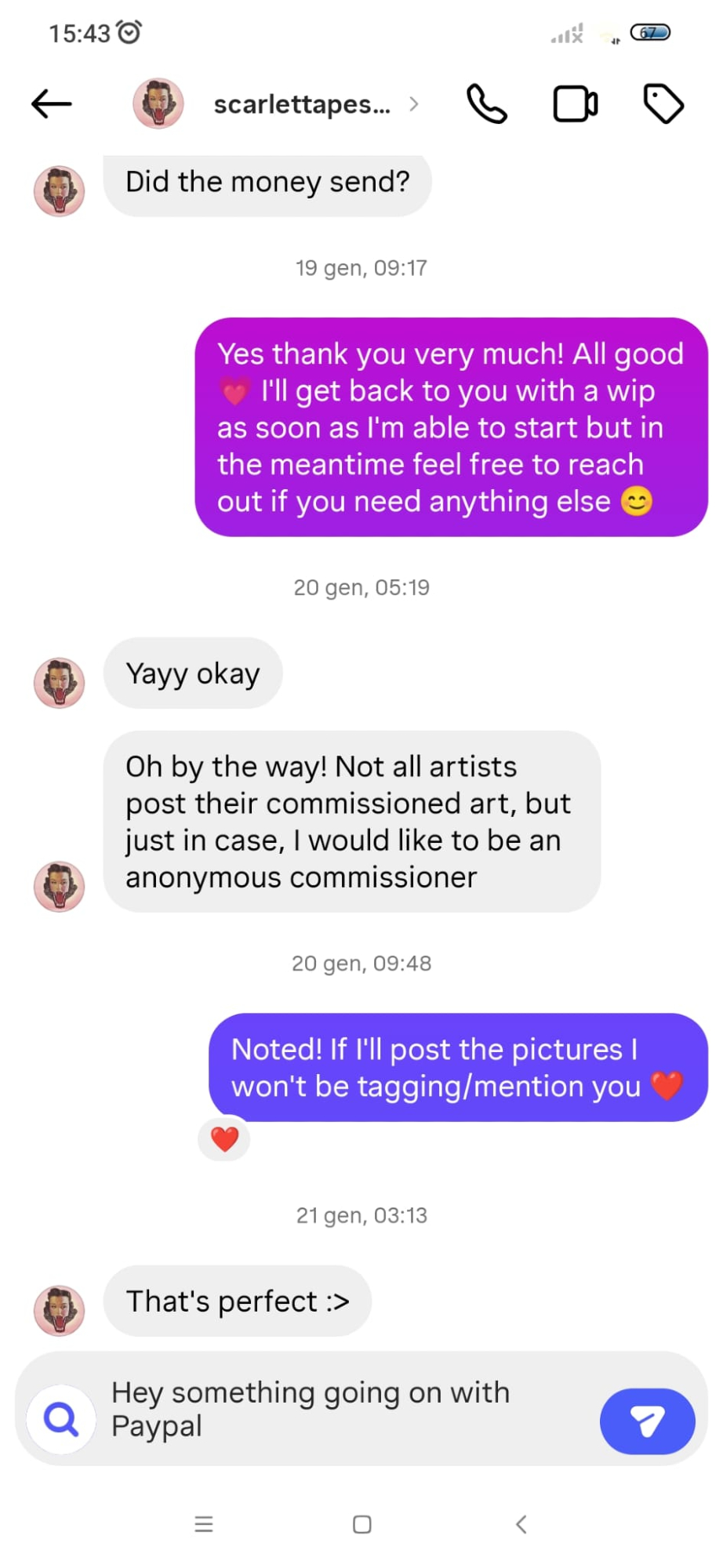723x1568 pixels.
Task: Go back to the chats list
Action: click(52, 103)
